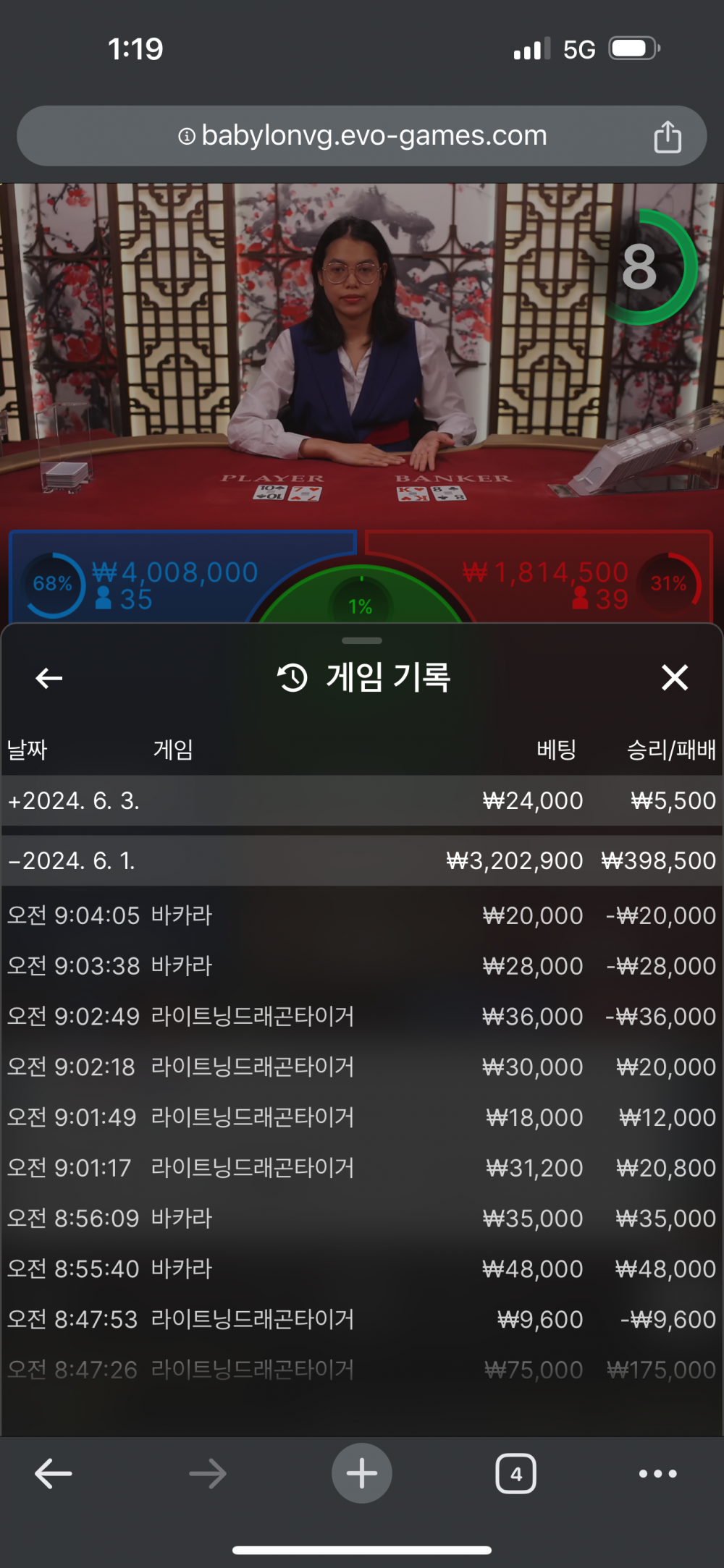Go back in the browser toolbar
Image resolution: width=724 pixels, height=1568 pixels.
coord(54,1474)
